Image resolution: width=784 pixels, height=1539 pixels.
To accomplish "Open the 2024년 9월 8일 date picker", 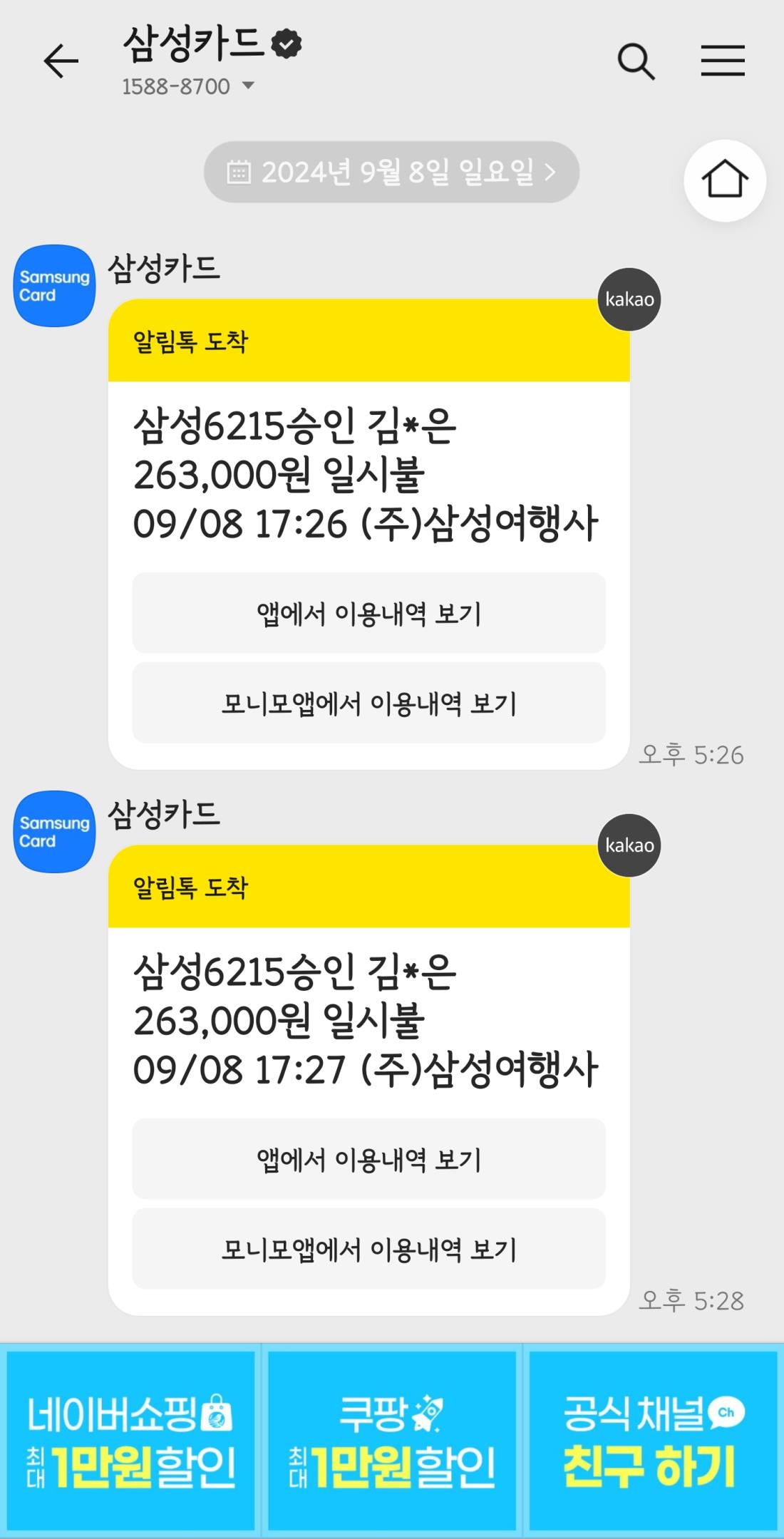I will [391, 172].
